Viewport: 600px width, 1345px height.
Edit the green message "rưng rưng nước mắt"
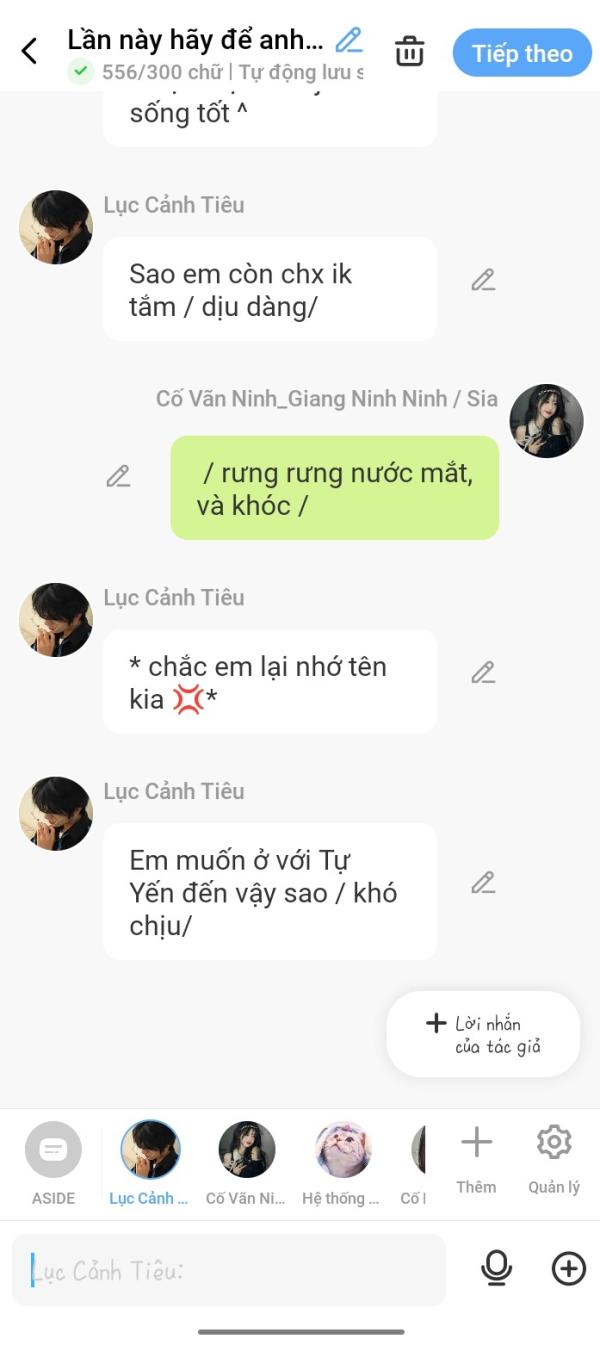point(118,476)
